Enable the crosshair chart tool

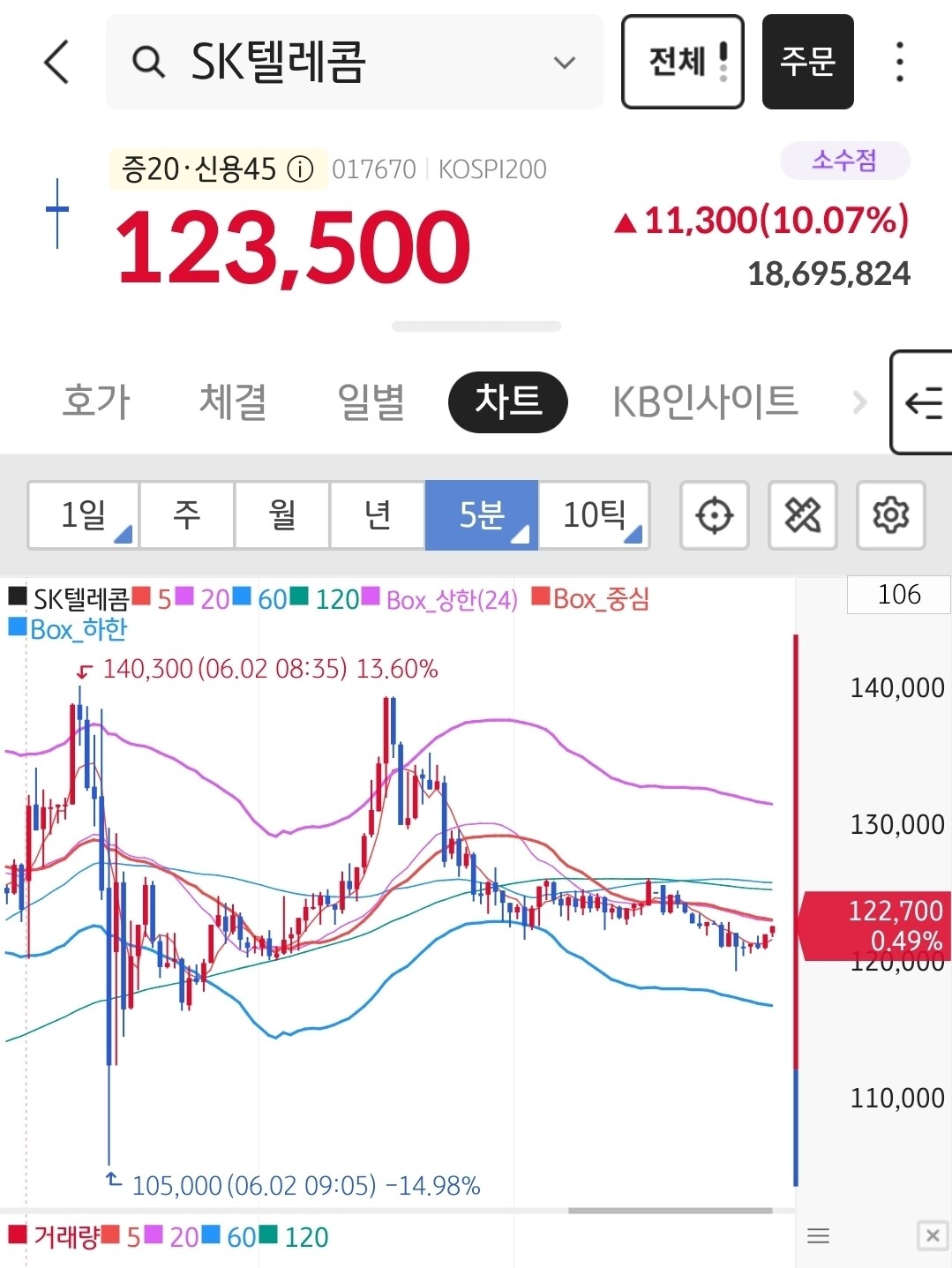point(714,515)
